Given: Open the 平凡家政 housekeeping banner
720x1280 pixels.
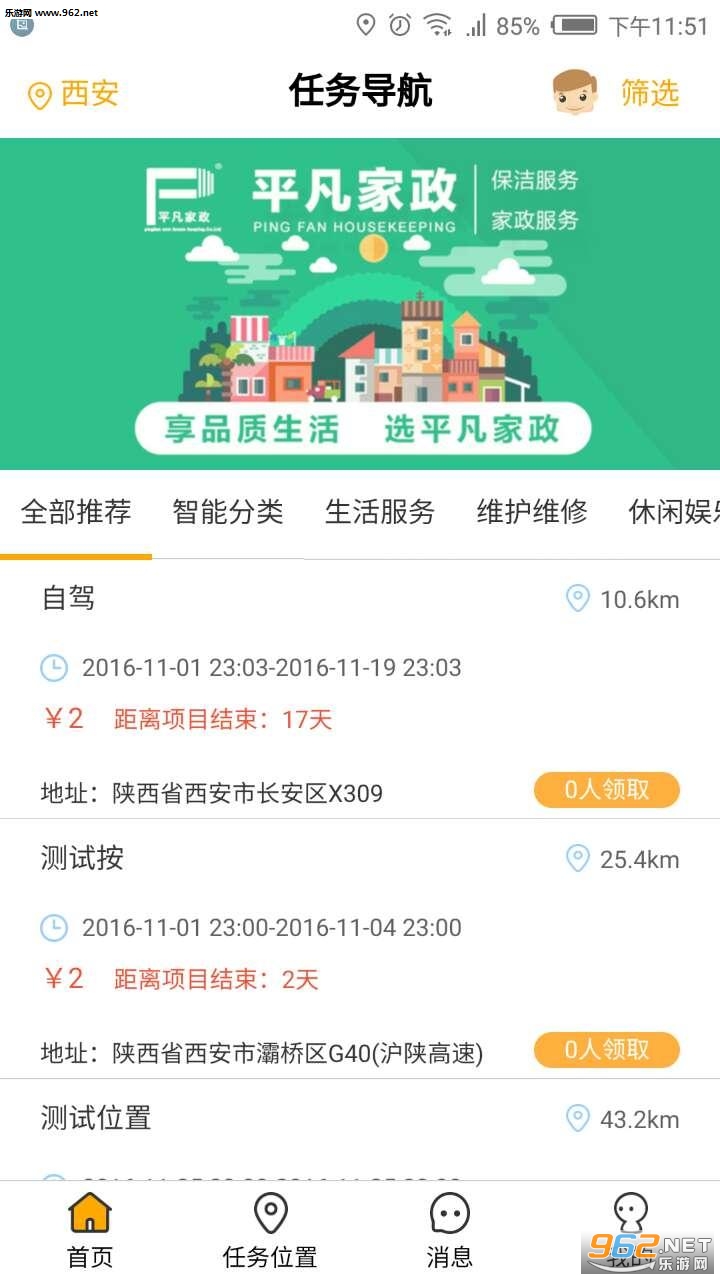Looking at the screenshot, I should click(360, 304).
